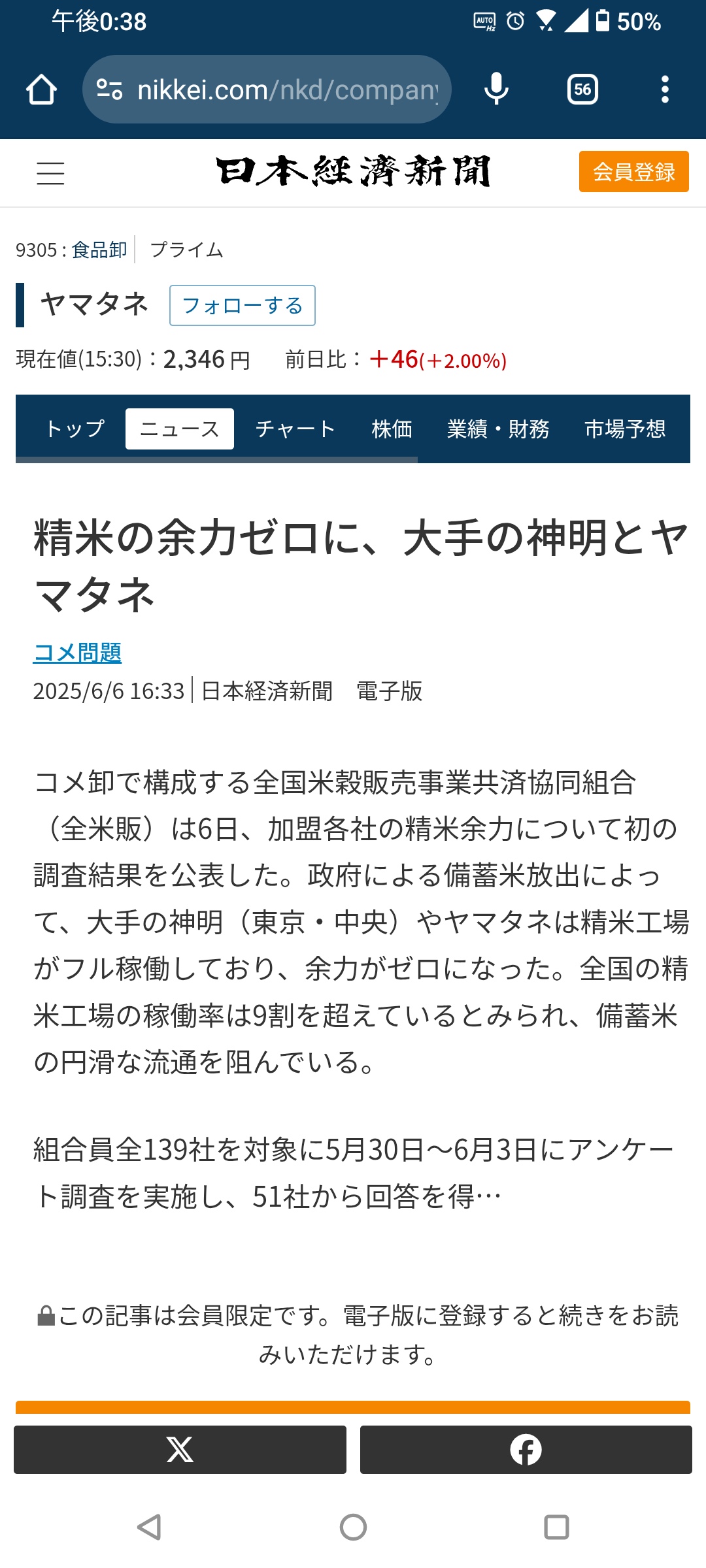706x1568 pixels.
Task: Go to the 業績・財務 tab
Action: point(498,429)
